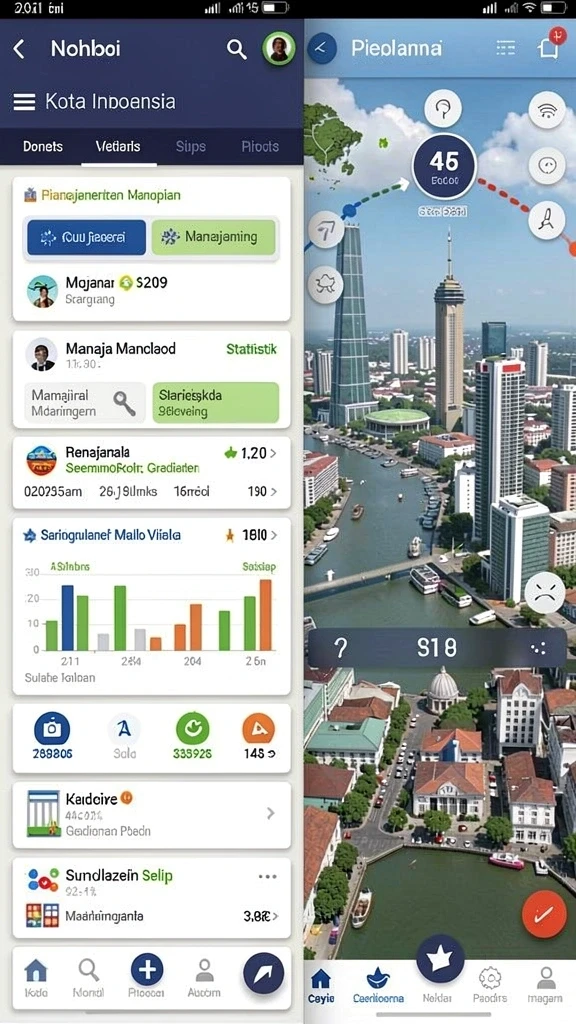Go back from the Pieolanna screen
The image size is (576, 1024).
[321, 48]
